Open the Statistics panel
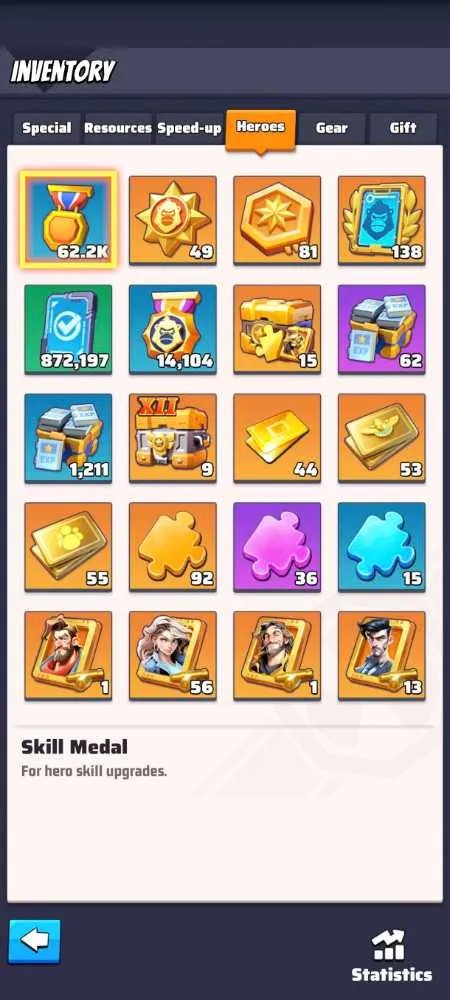 tap(392, 956)
